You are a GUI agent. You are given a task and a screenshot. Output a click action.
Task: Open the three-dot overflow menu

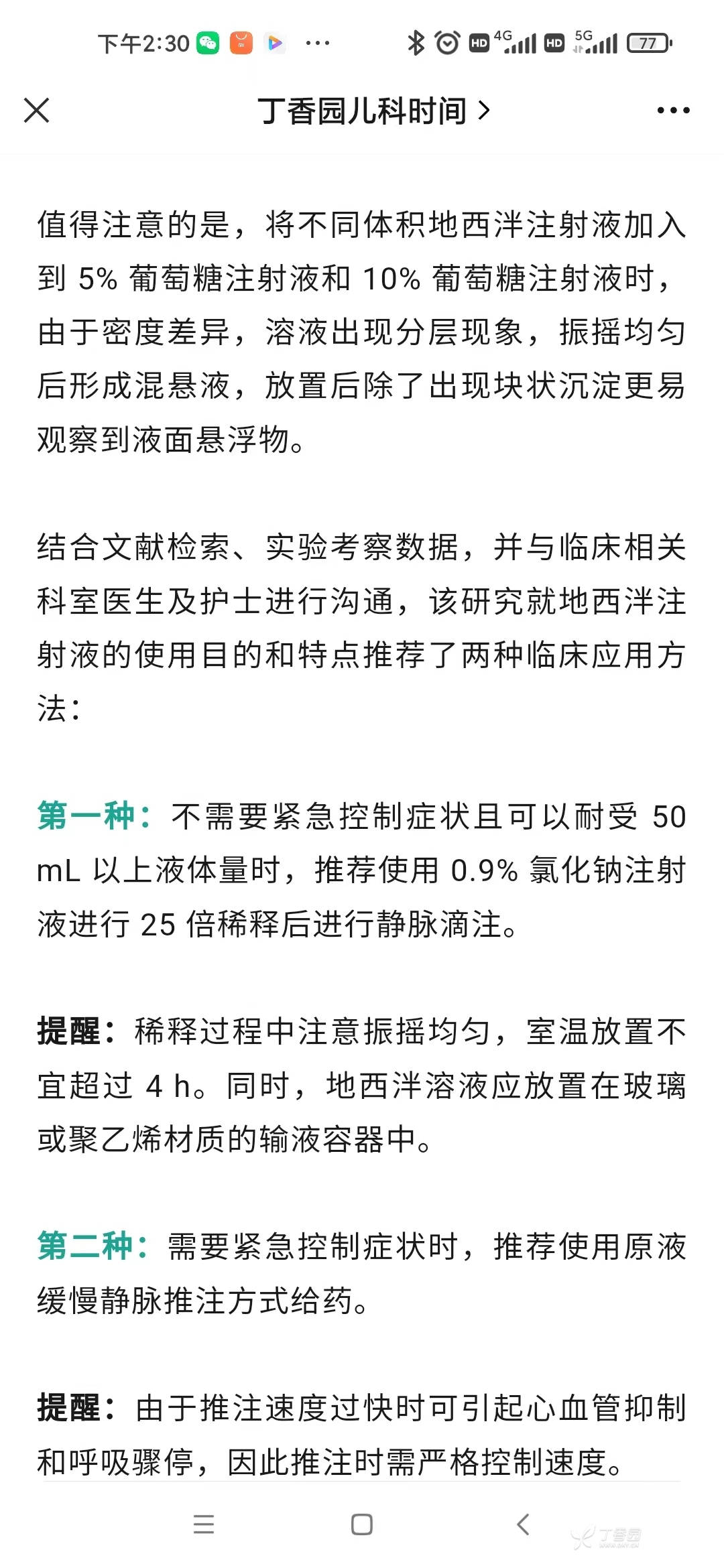point(673,111)
